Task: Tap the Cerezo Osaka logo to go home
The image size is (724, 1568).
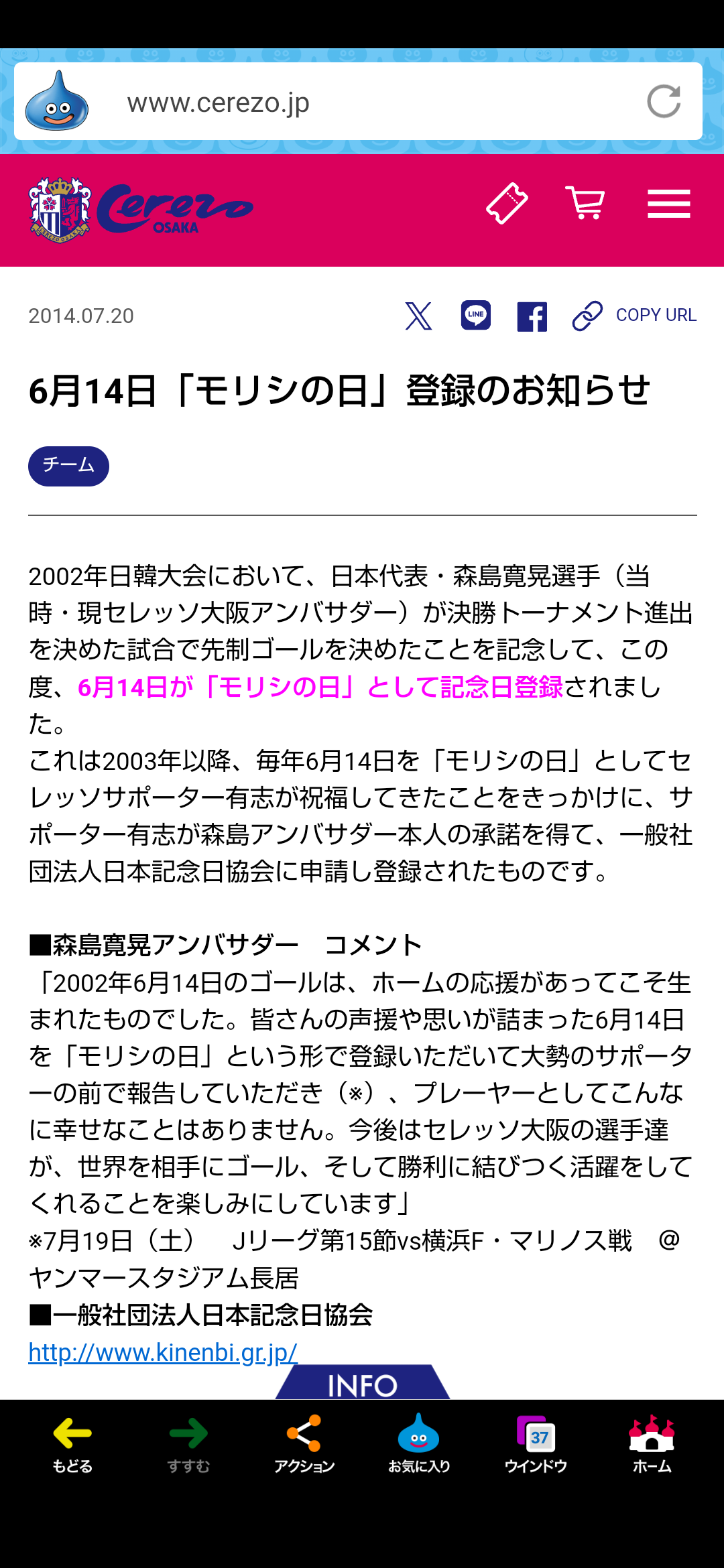Action: point(141,210)
